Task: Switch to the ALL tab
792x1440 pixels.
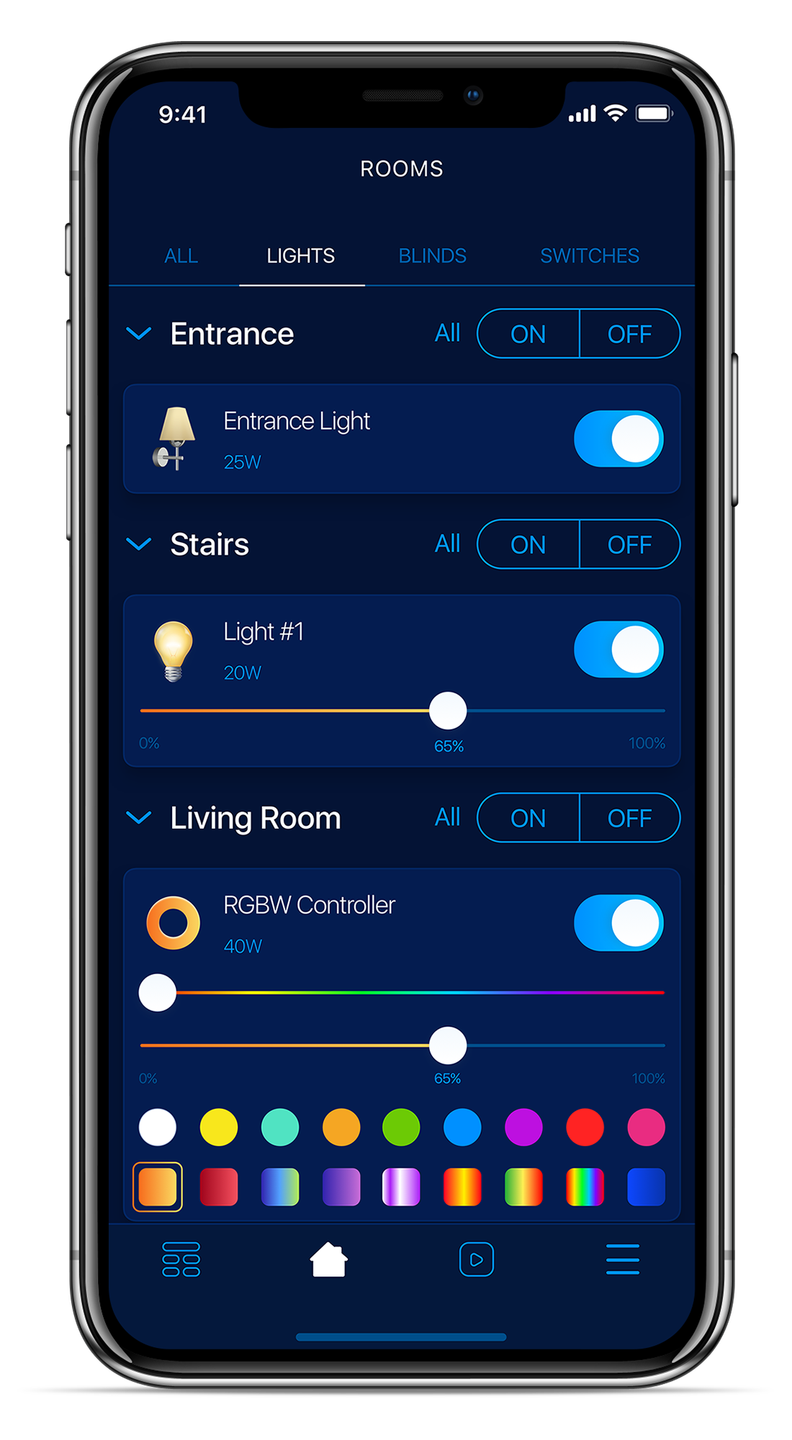Action: (181, 256)
